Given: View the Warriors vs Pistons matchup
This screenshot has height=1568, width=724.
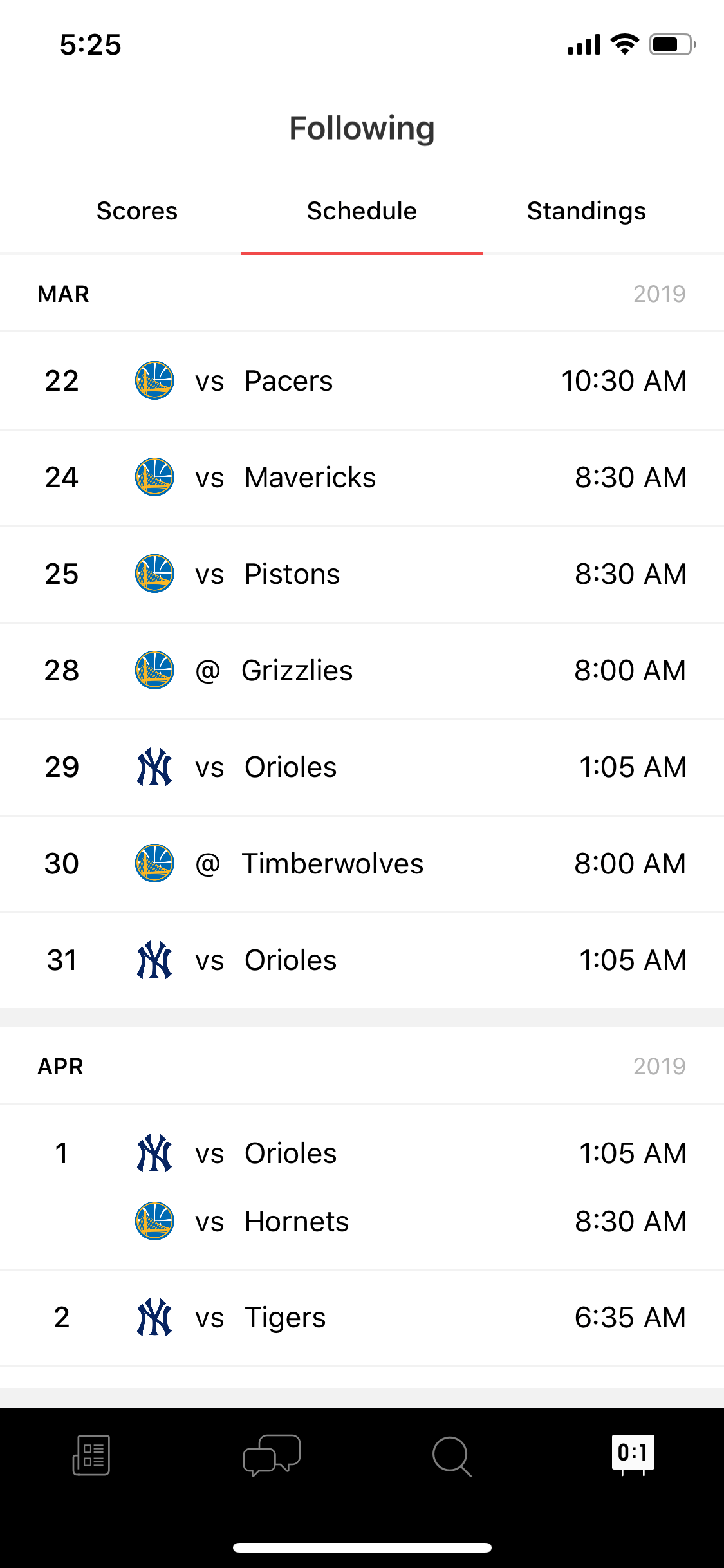Looking at the screenshot, I should [x=362, y=574].
